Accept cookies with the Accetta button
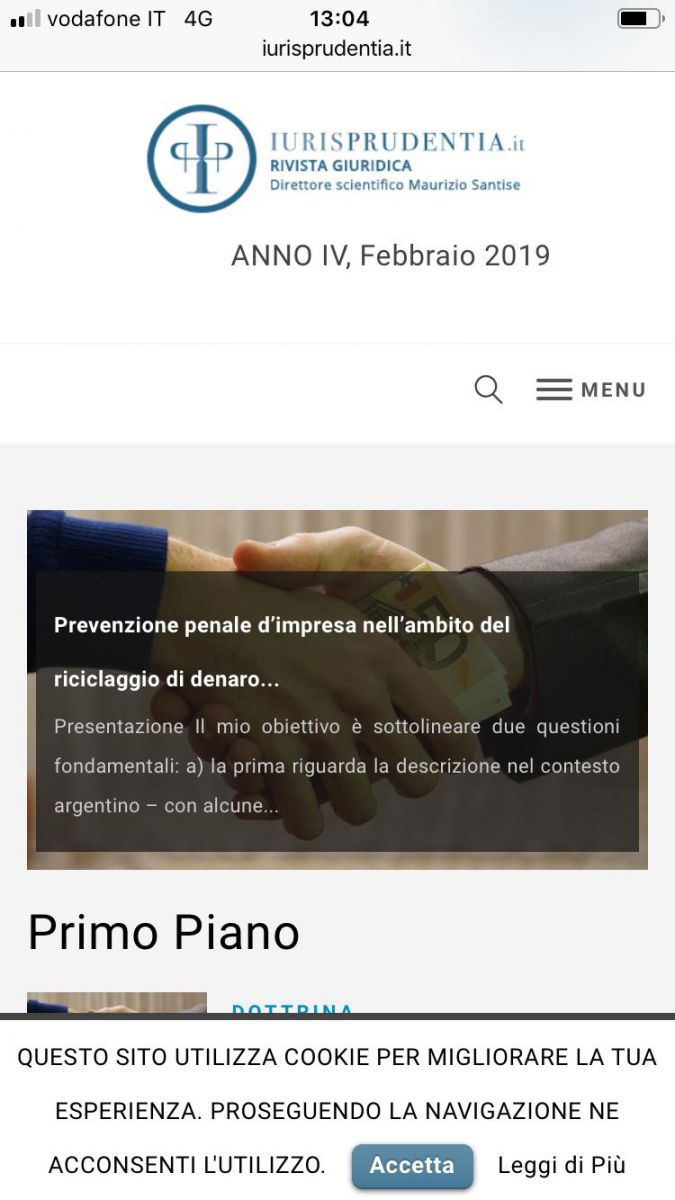675x1200 pixels. [x=412, y=1165]
